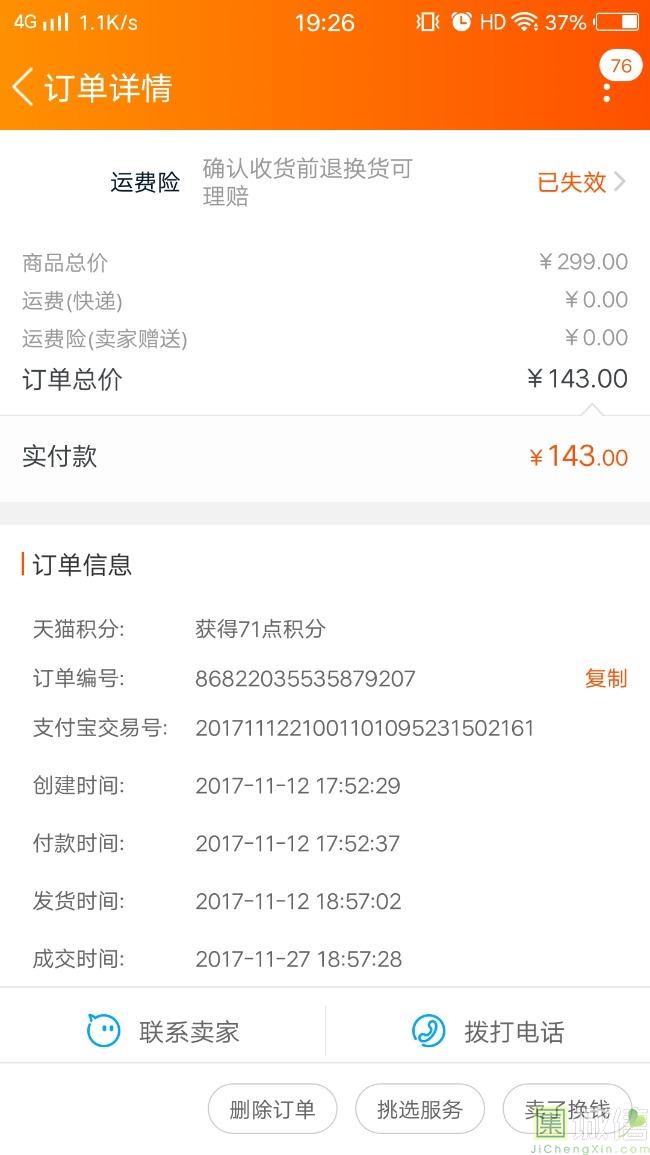650x1155 pixels.
Task: Tap the 挑选服务 button
Action: 420,1109
